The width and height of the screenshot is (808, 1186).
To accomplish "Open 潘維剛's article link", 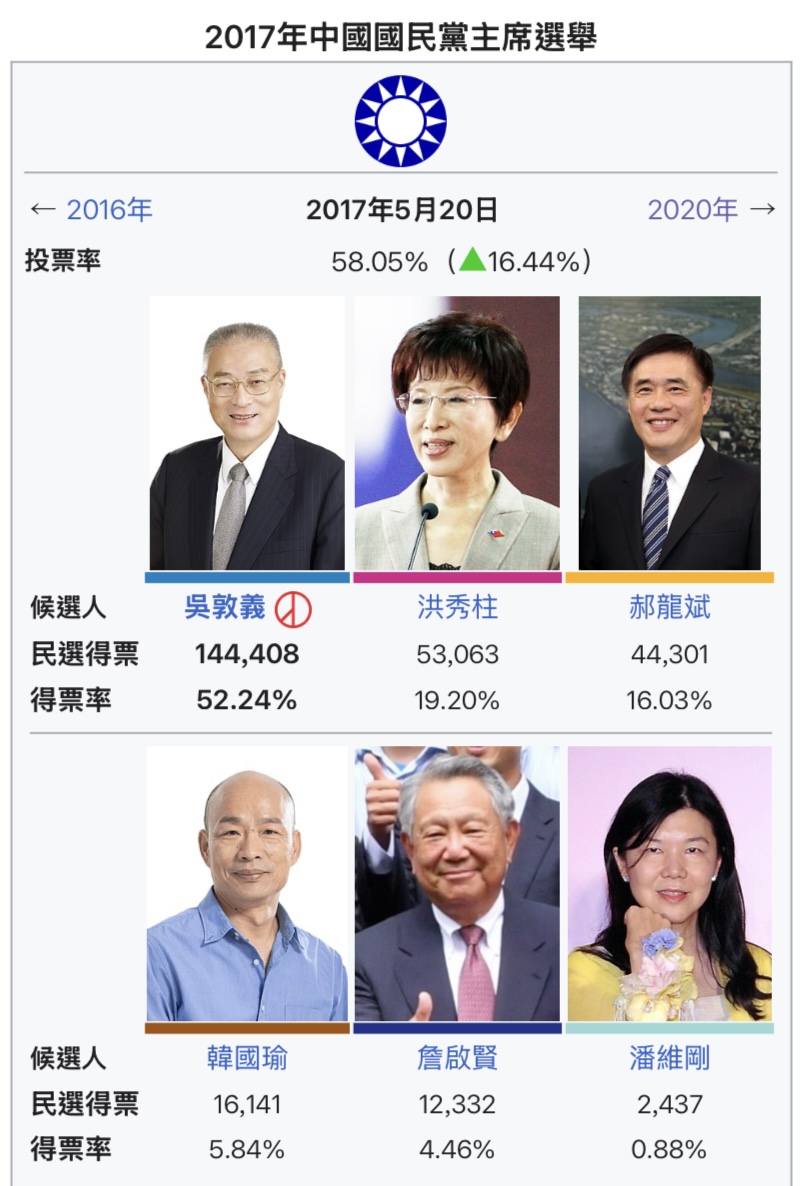I will pyautogui.click(x=669, y=1058).
